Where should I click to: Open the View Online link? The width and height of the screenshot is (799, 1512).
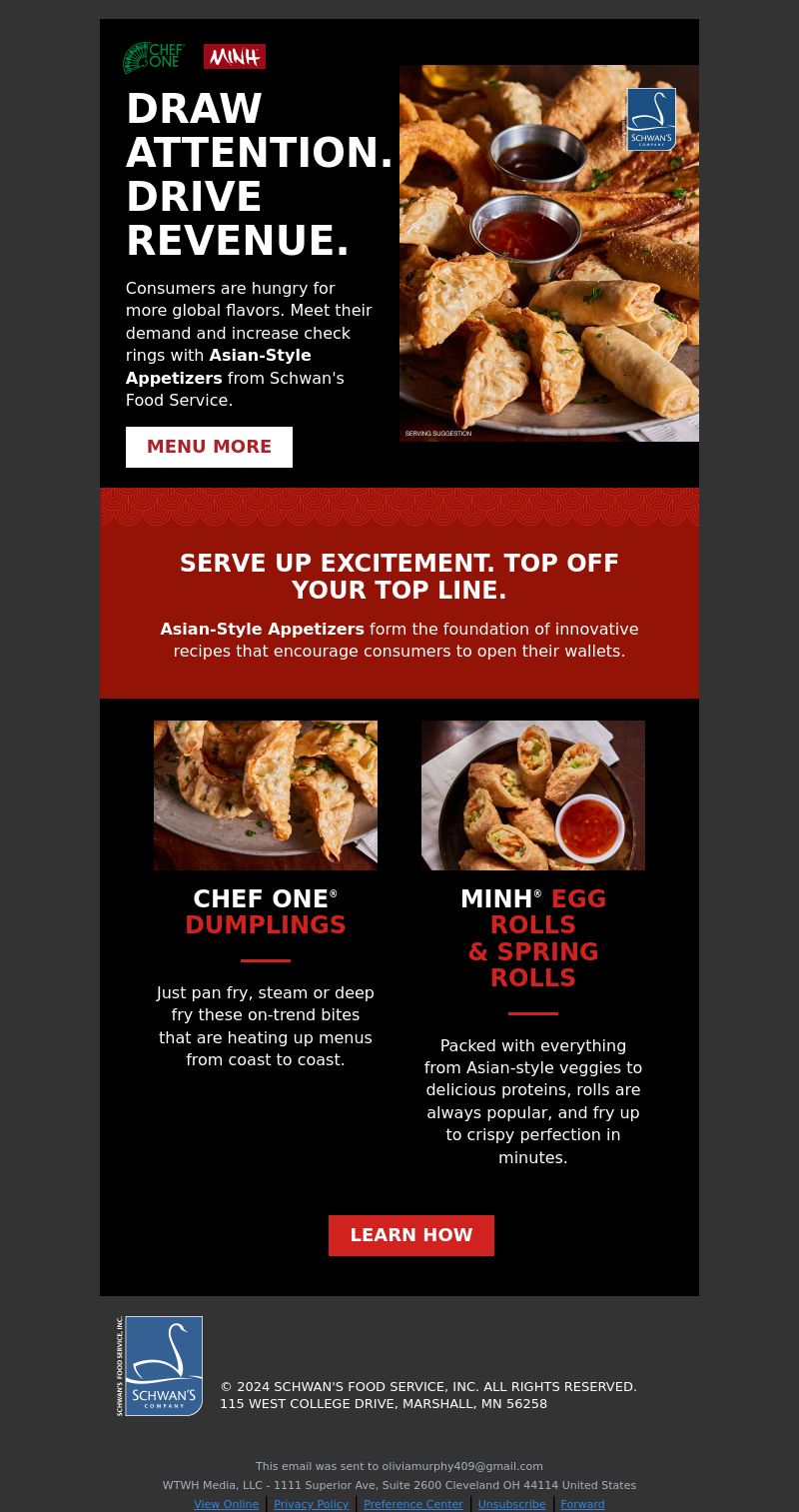pos(226,1504)
